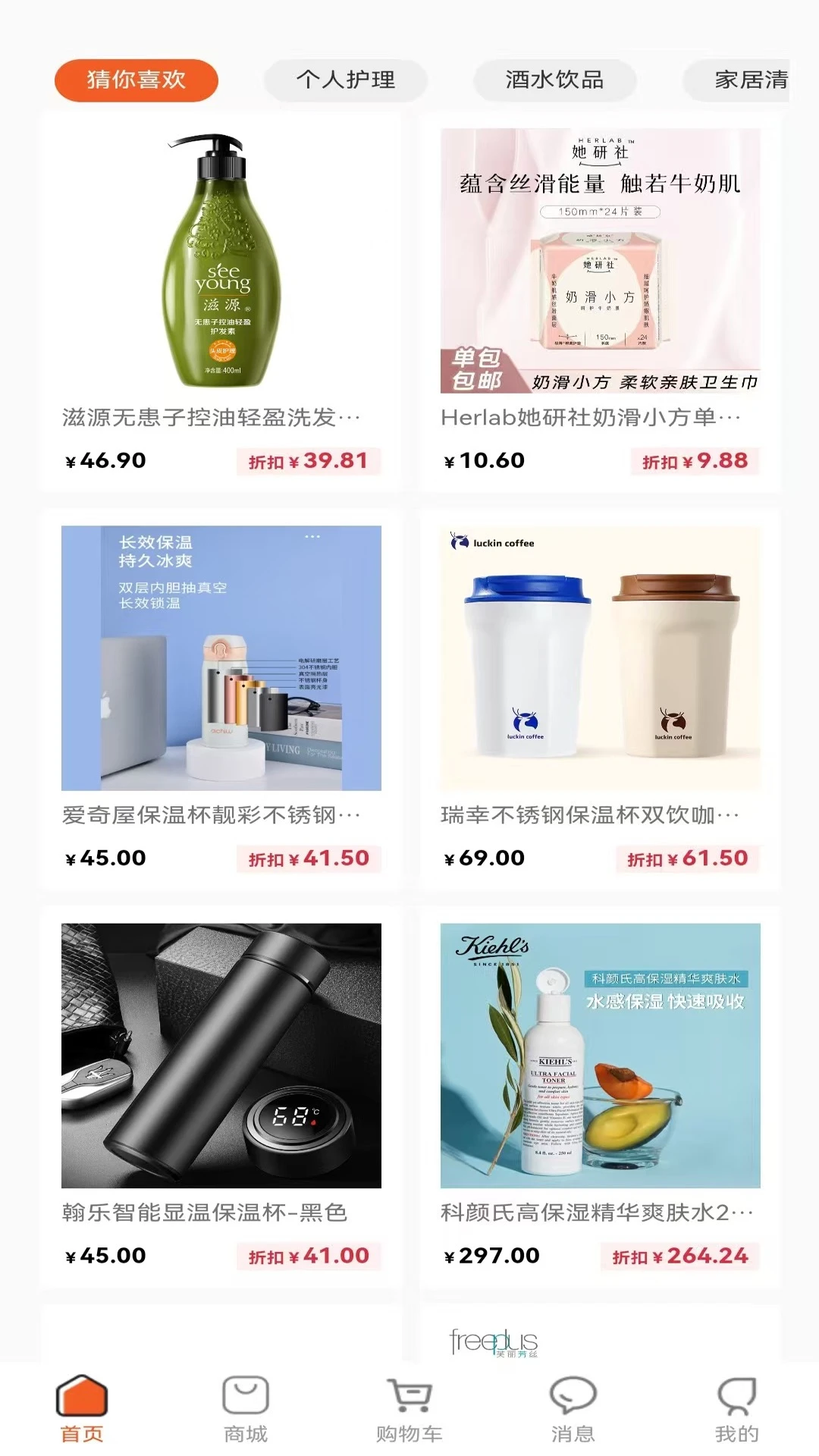Select the 猜你喜欢 category chip

point(136,80)
